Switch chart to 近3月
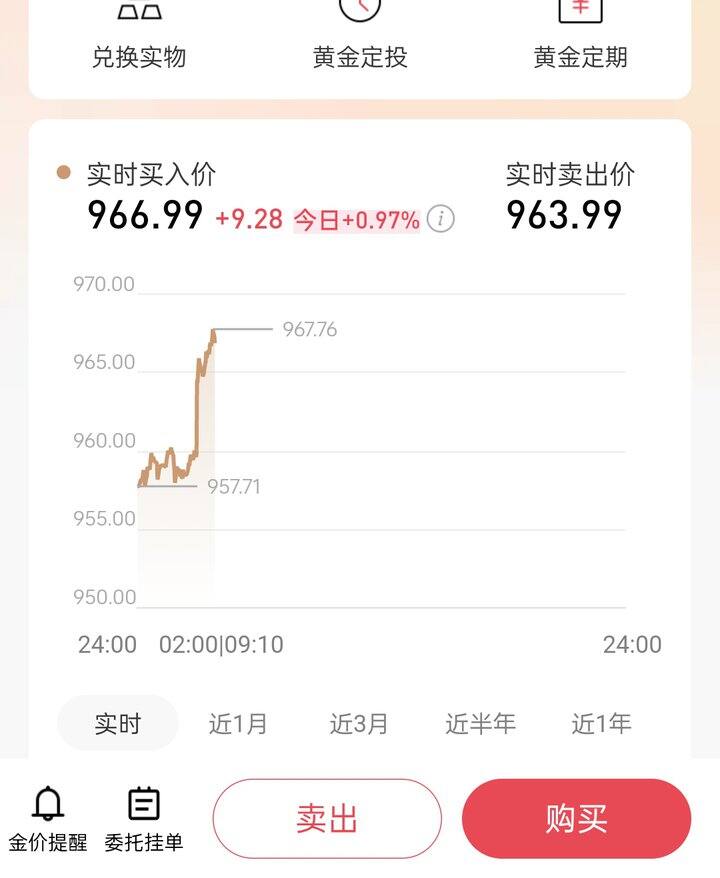 [x=359, y=723]
